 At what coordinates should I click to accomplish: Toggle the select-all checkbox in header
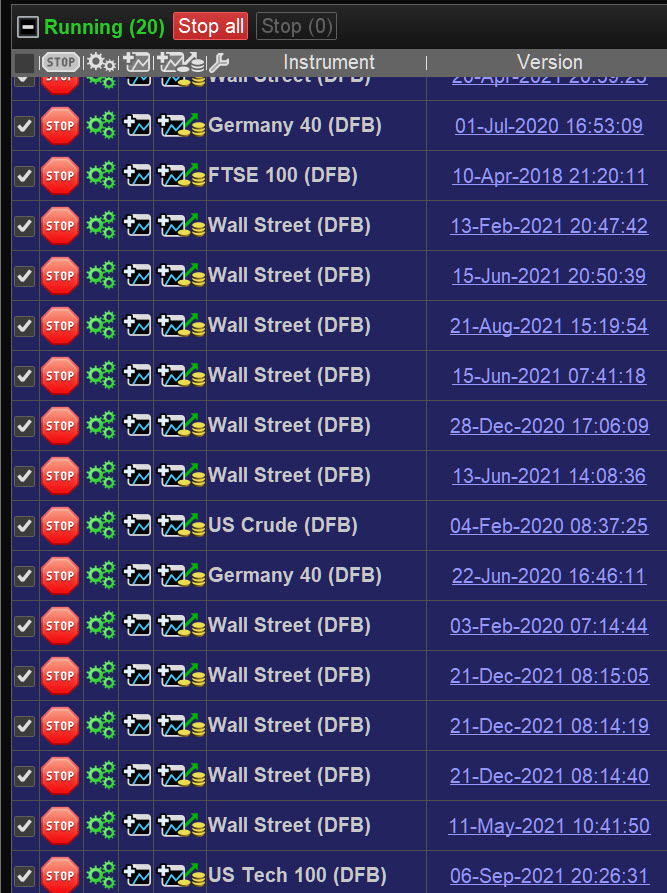(25, 62)
